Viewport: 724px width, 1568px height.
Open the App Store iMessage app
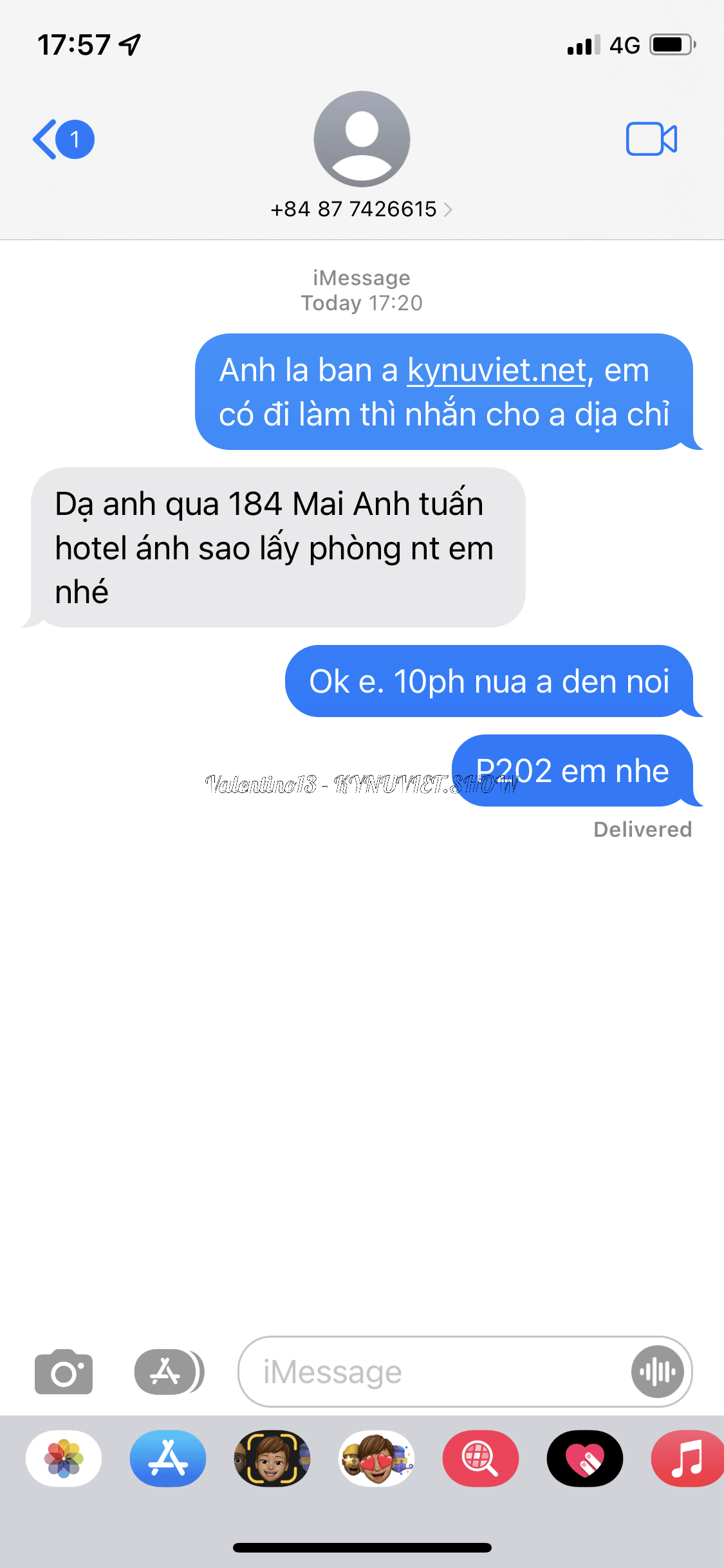pos(168,1459)
